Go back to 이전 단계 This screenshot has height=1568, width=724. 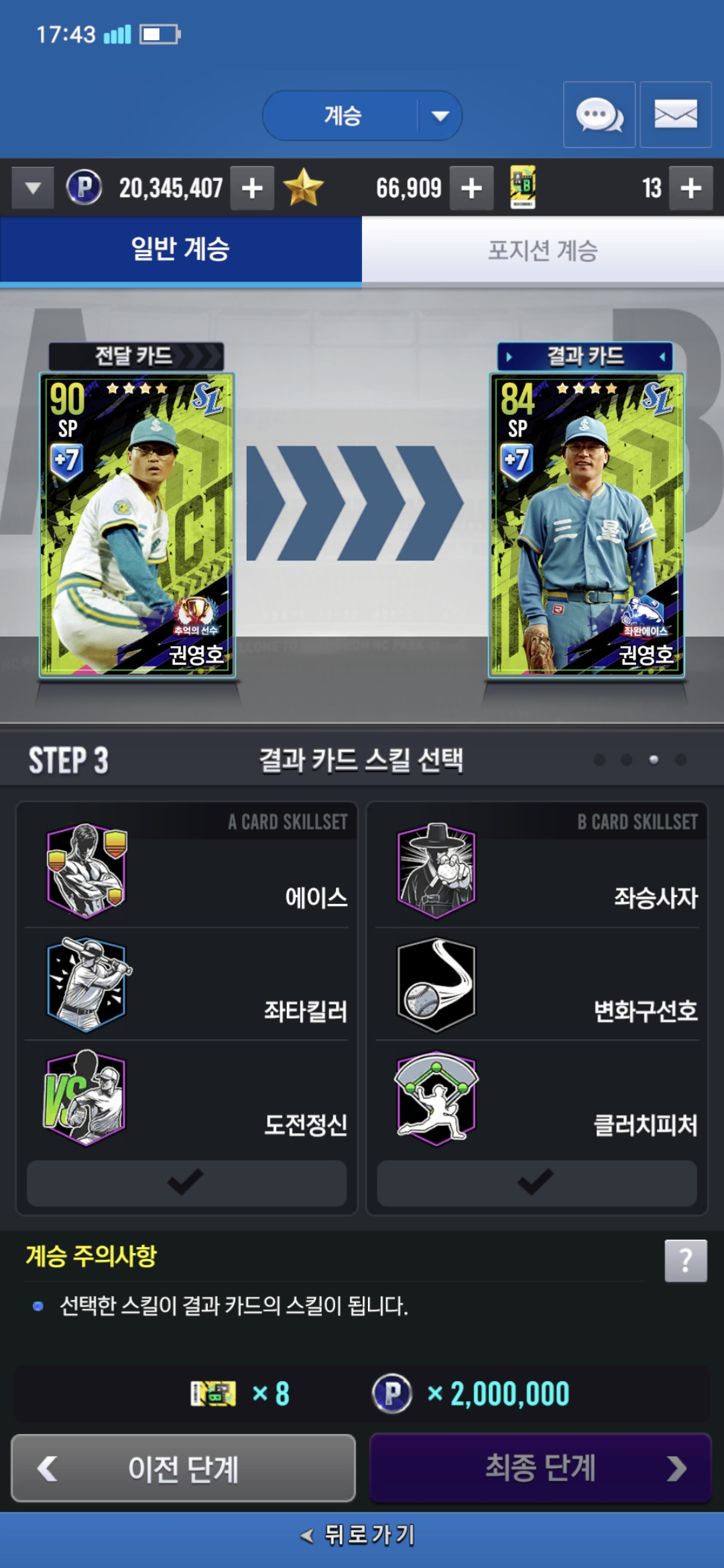pyautogui.click(x=183, y=1468)
